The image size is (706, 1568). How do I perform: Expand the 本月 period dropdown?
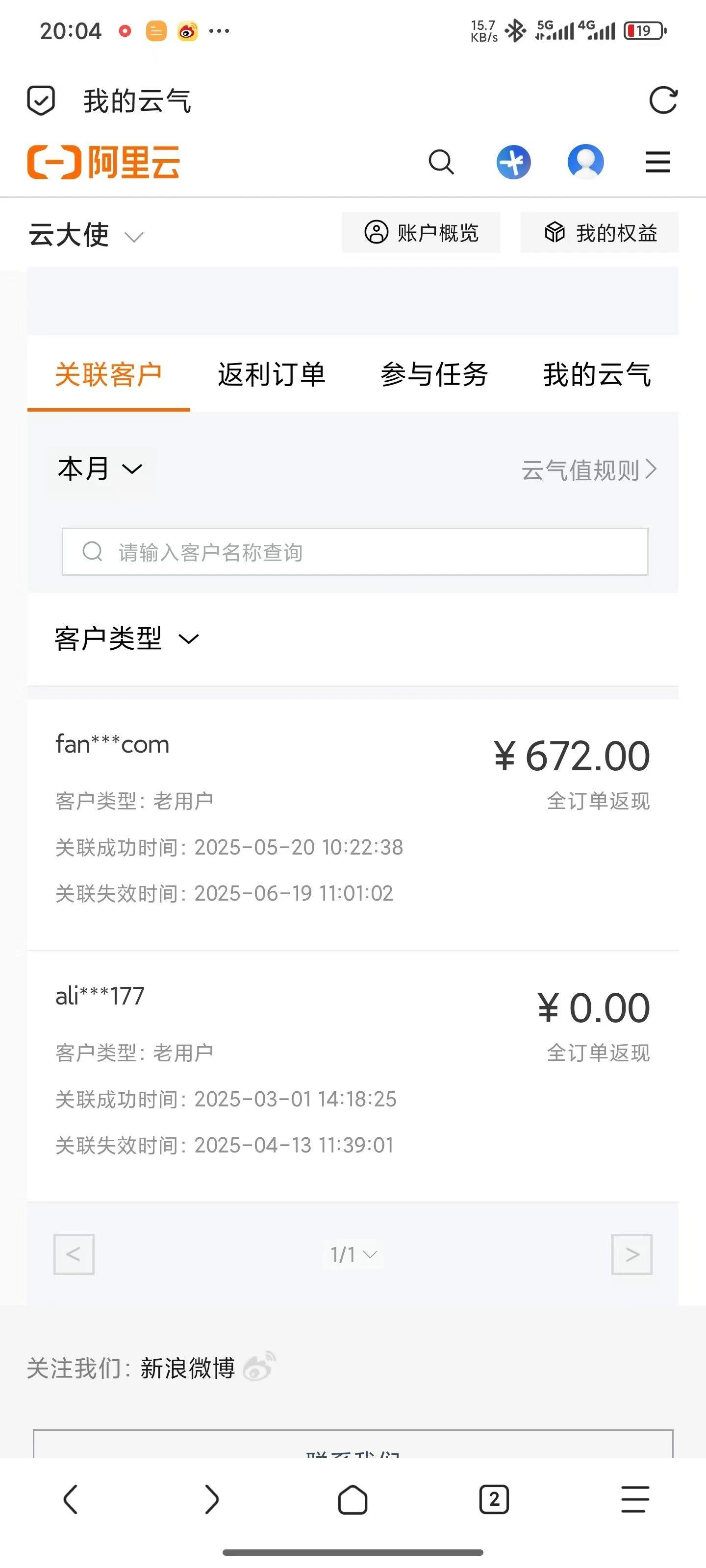pos(101,469)
